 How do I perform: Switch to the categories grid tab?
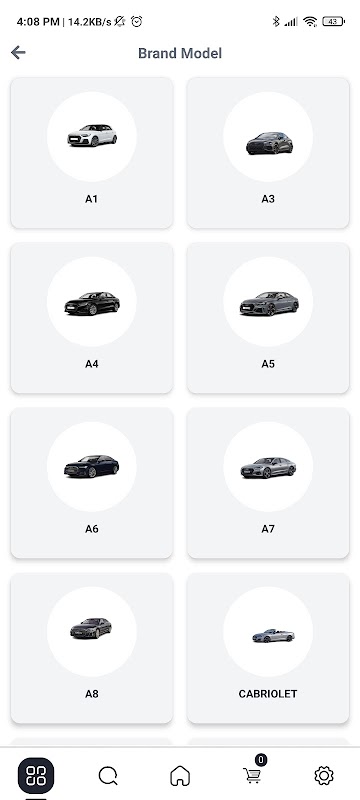tap(36, 776)
